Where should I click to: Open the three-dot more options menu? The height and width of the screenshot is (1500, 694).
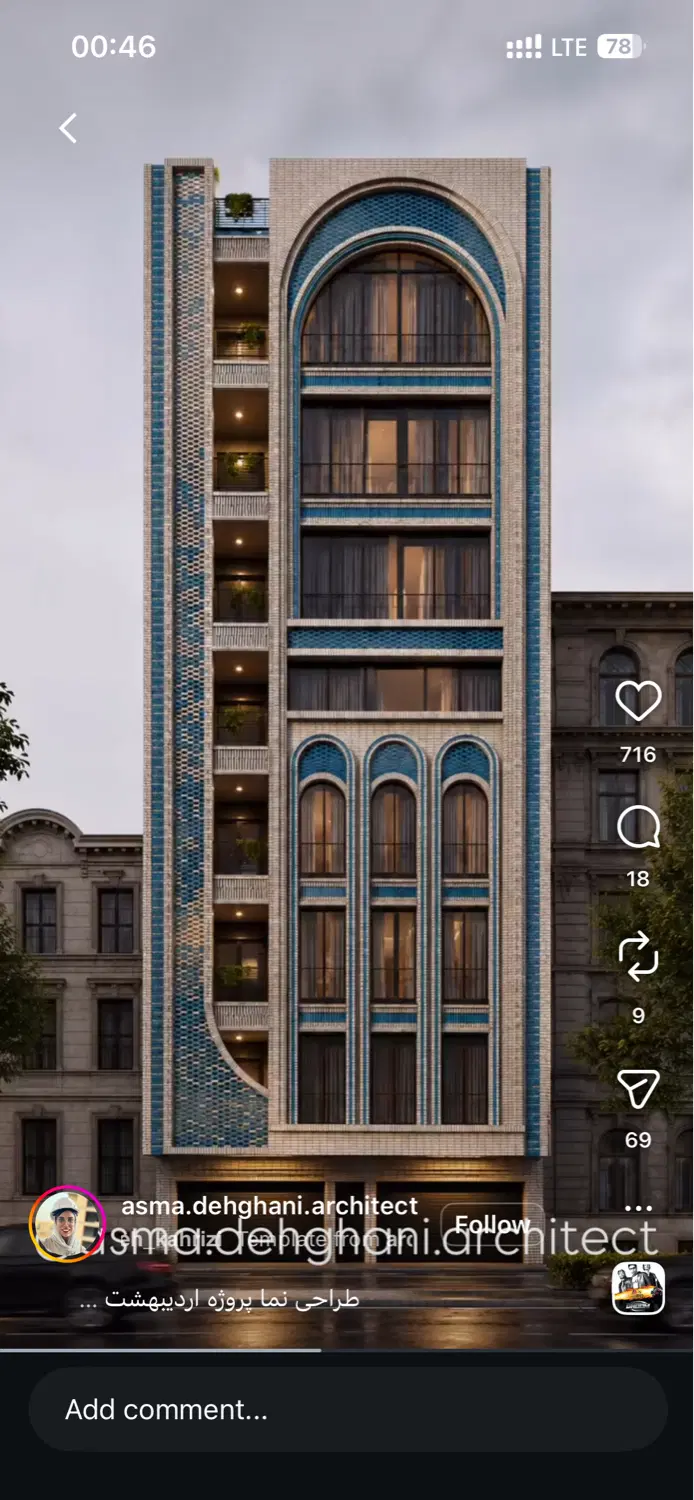click(x=638, y=1208)
